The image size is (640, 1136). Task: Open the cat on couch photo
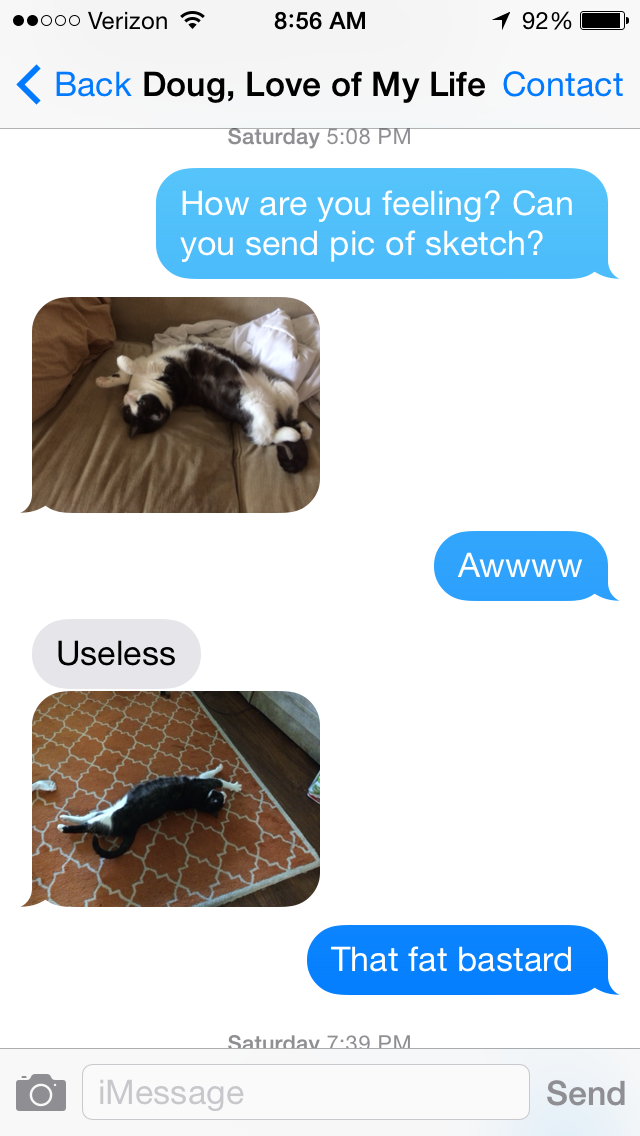click(176, 404)
